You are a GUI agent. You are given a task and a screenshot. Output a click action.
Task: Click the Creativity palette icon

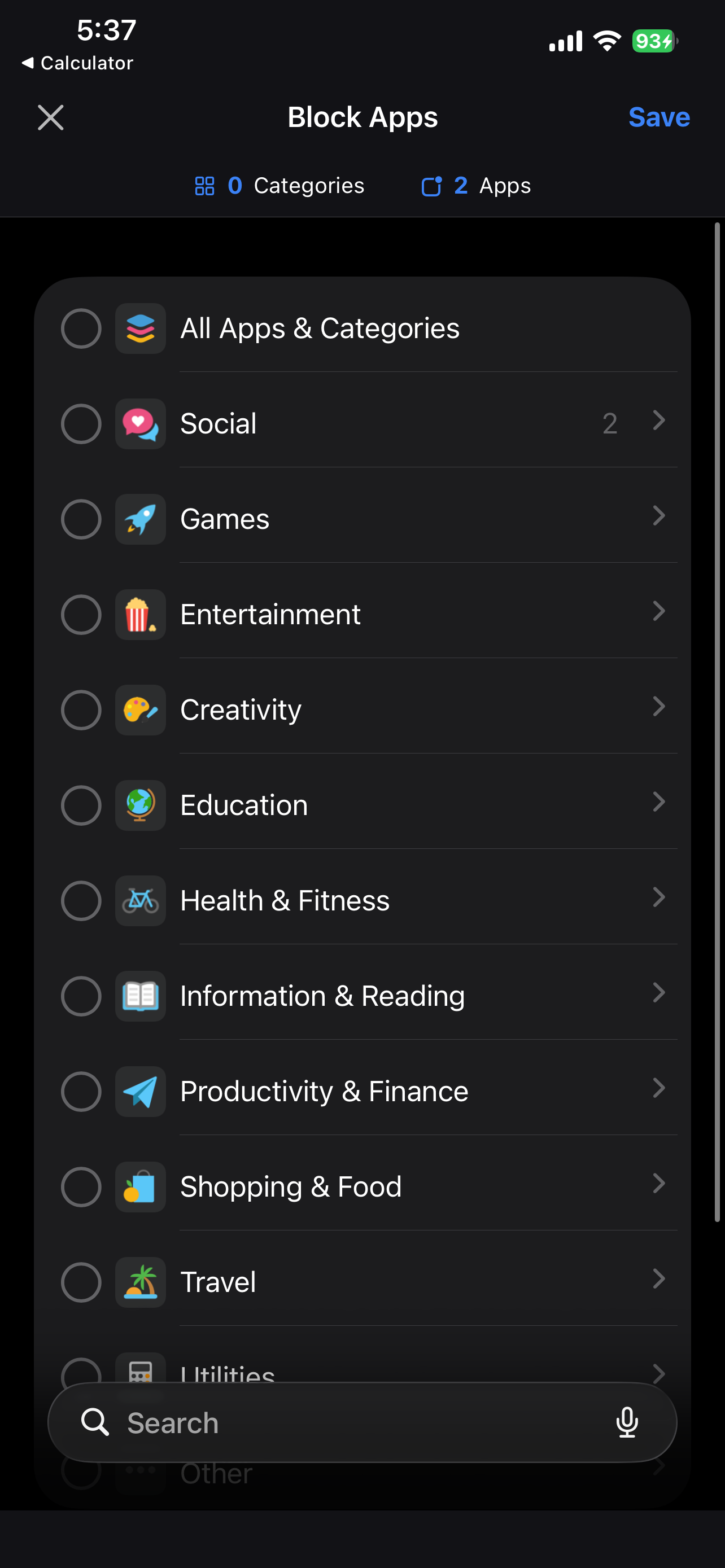(x=140, y=709)
